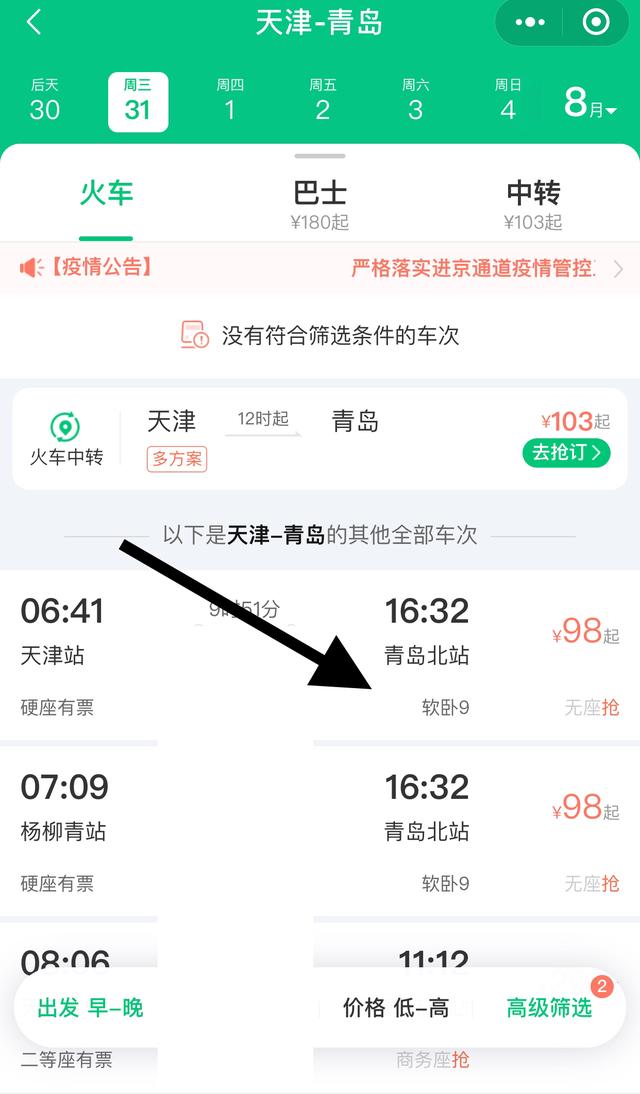This screenshot has width=640, height=1094.
Task: Switch to the 巴士 tab
Action: pos(320,204)
